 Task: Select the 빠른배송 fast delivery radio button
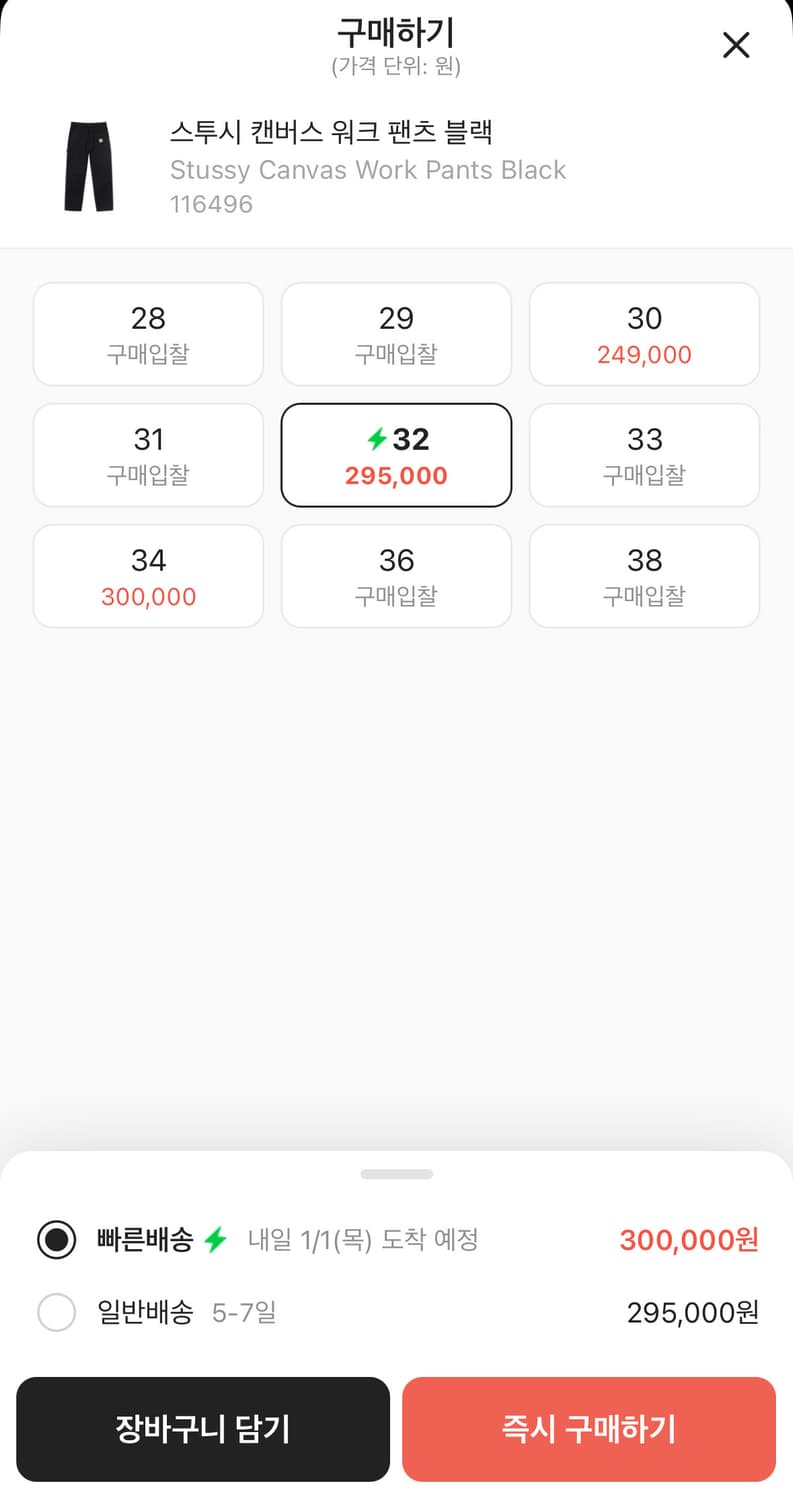tap(56, 1240)
